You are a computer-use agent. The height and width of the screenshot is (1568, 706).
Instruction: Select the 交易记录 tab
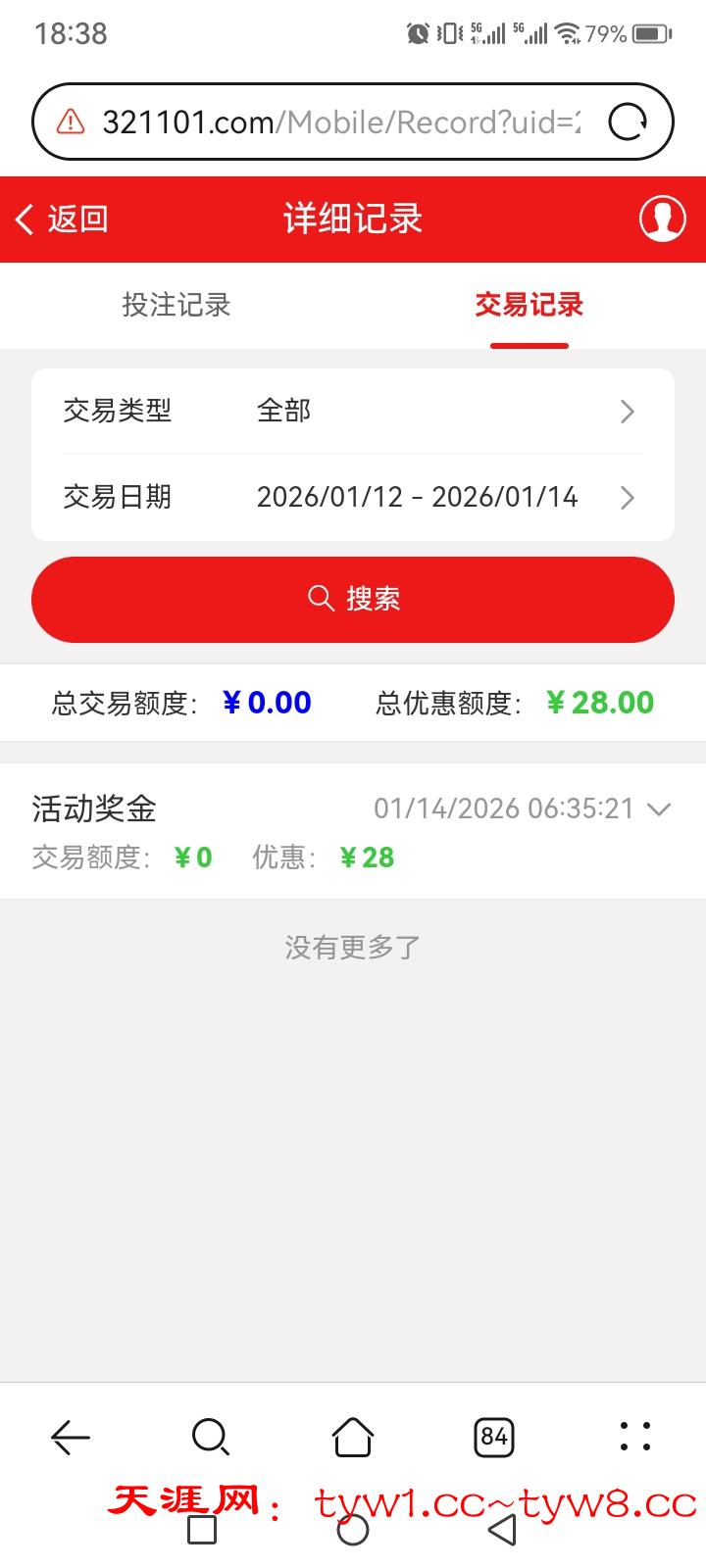pos(529,305)
